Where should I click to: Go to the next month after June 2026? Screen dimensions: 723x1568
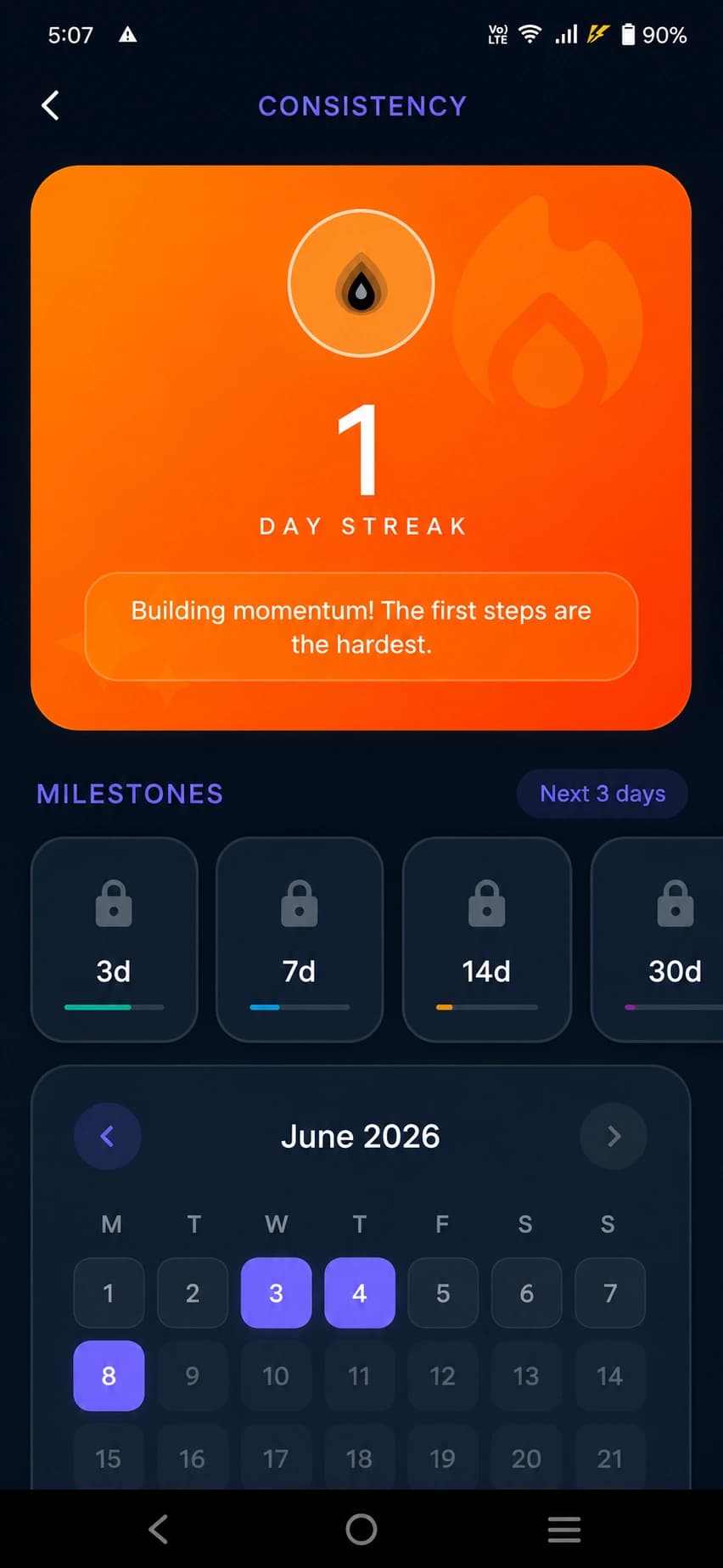(614, 1136)
